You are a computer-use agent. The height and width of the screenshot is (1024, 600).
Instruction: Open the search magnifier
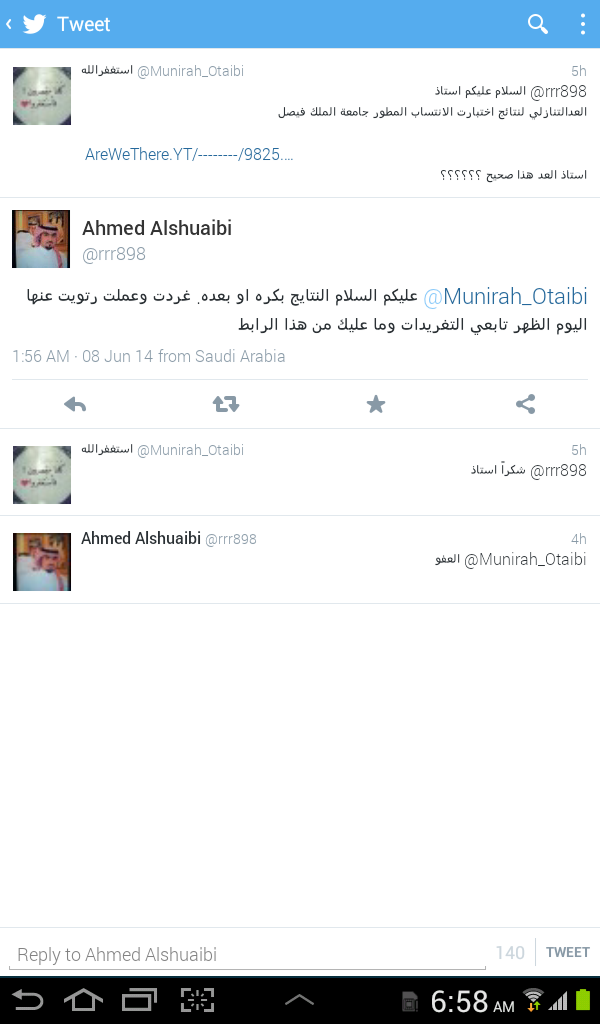tap(537, 24)
